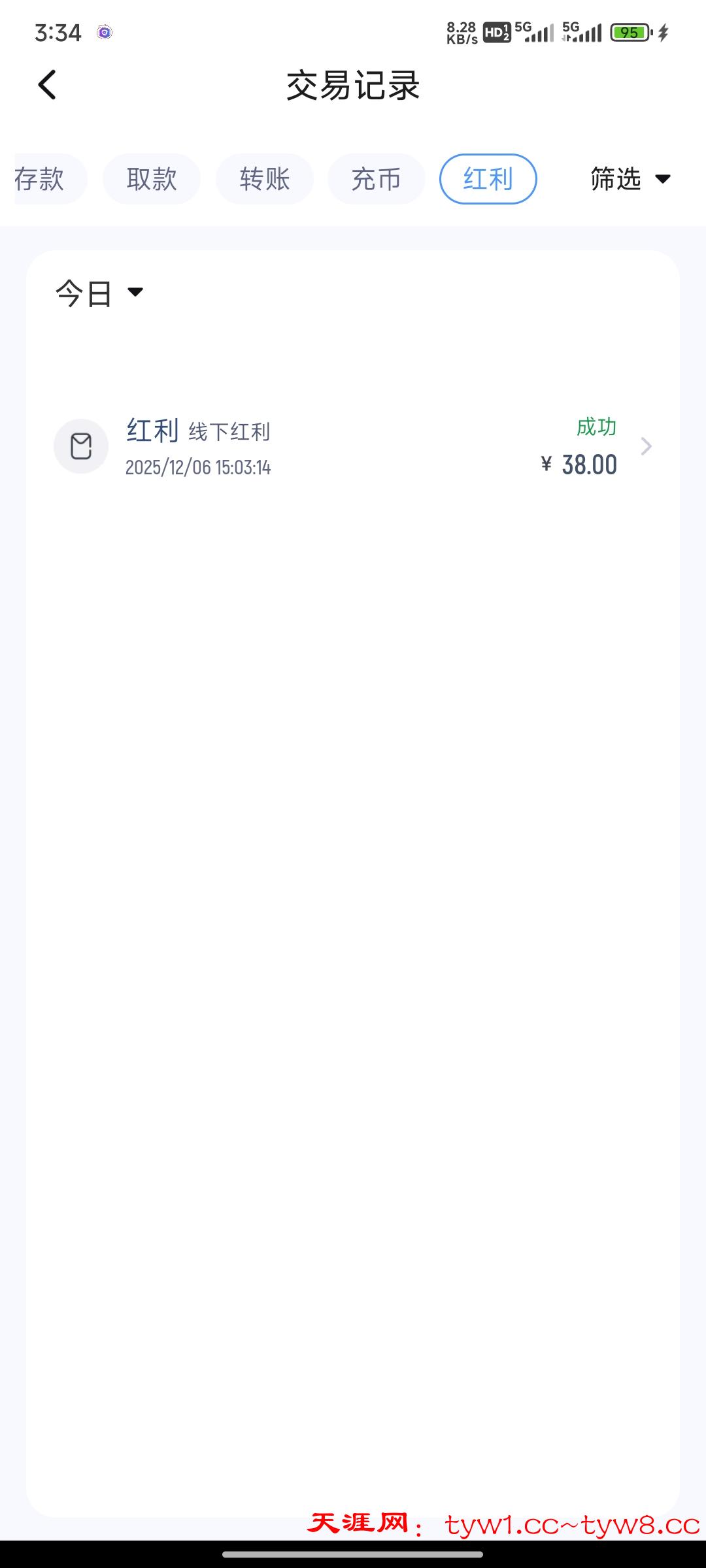This screenshot has height=1568, width=706.
Task: Go back from 交易记录 page
Action: click(x=47, y=85)
